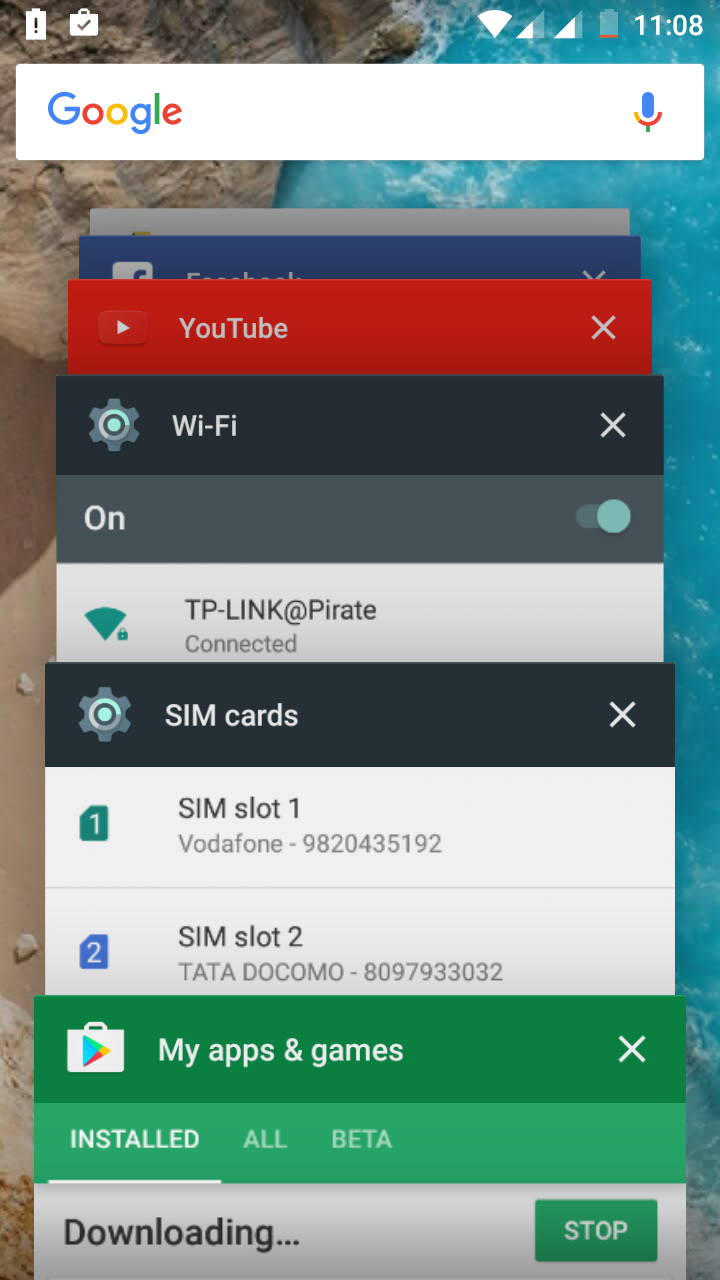Image resolution: width=720 pixels, height=1280 pixels.
Task: Dismiss the My apps & games card
Action: click(632, 1049)
